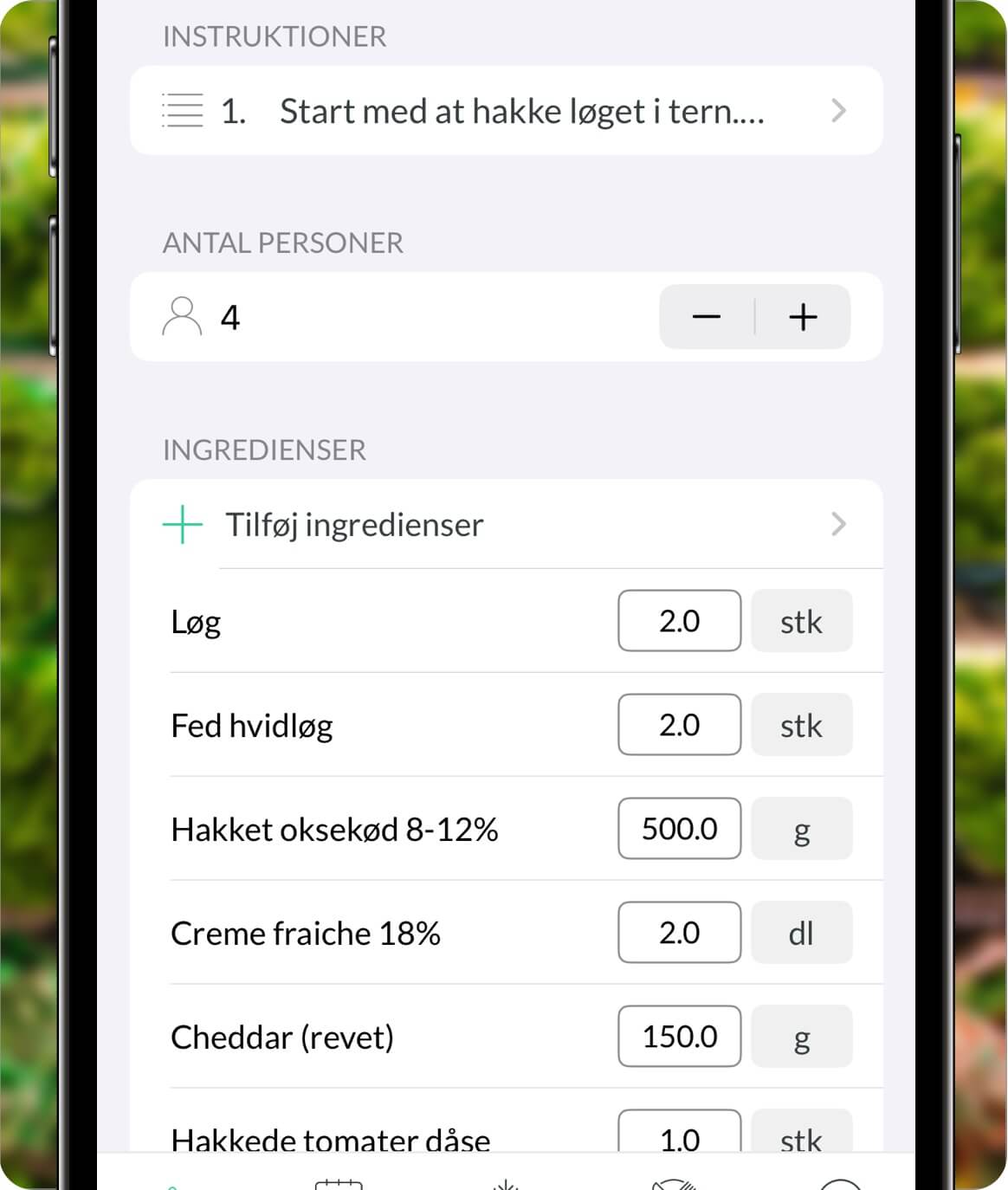Edit the amount of Fed hvidløg
This screenshot has width=1008, height=1190.
tap(679, 725)
